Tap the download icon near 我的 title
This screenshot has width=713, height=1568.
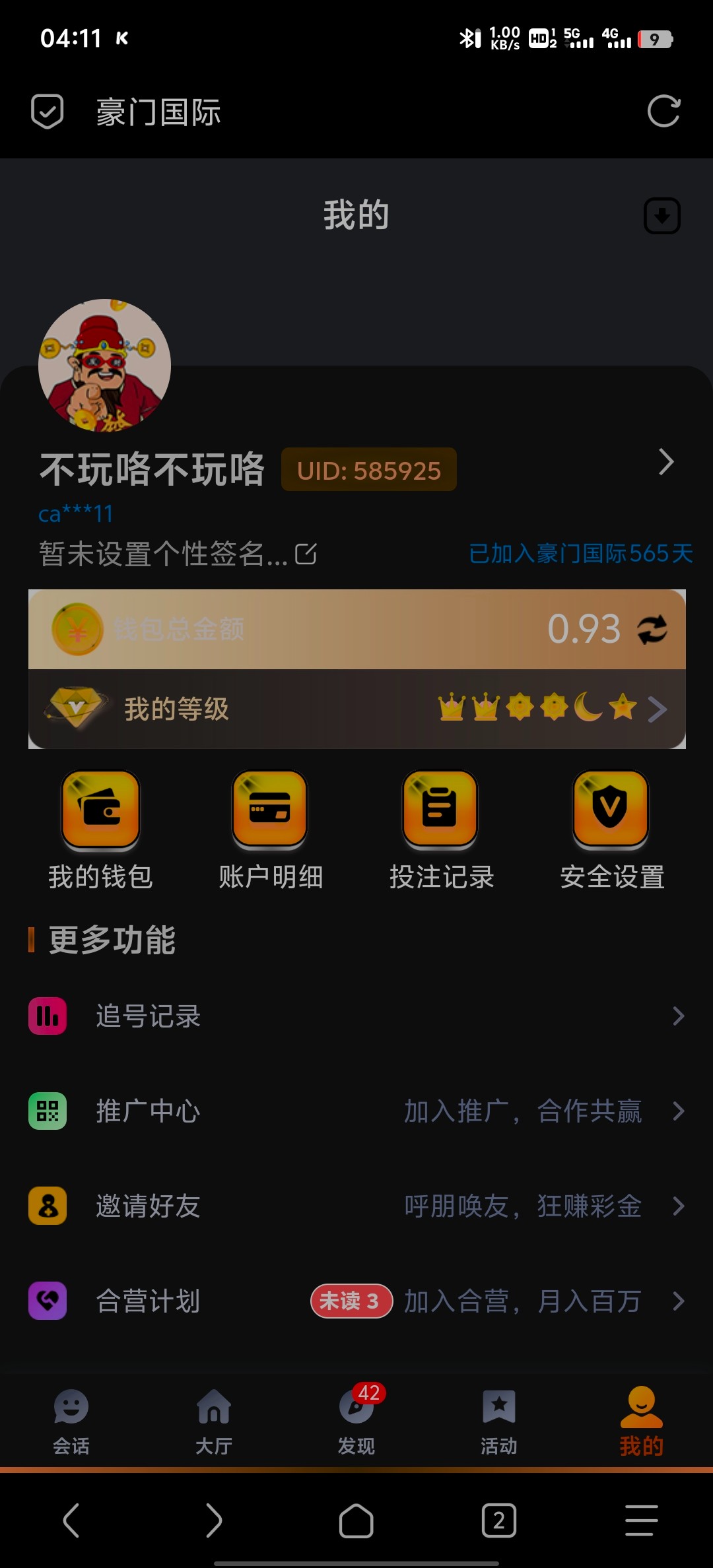click(660, 214)
